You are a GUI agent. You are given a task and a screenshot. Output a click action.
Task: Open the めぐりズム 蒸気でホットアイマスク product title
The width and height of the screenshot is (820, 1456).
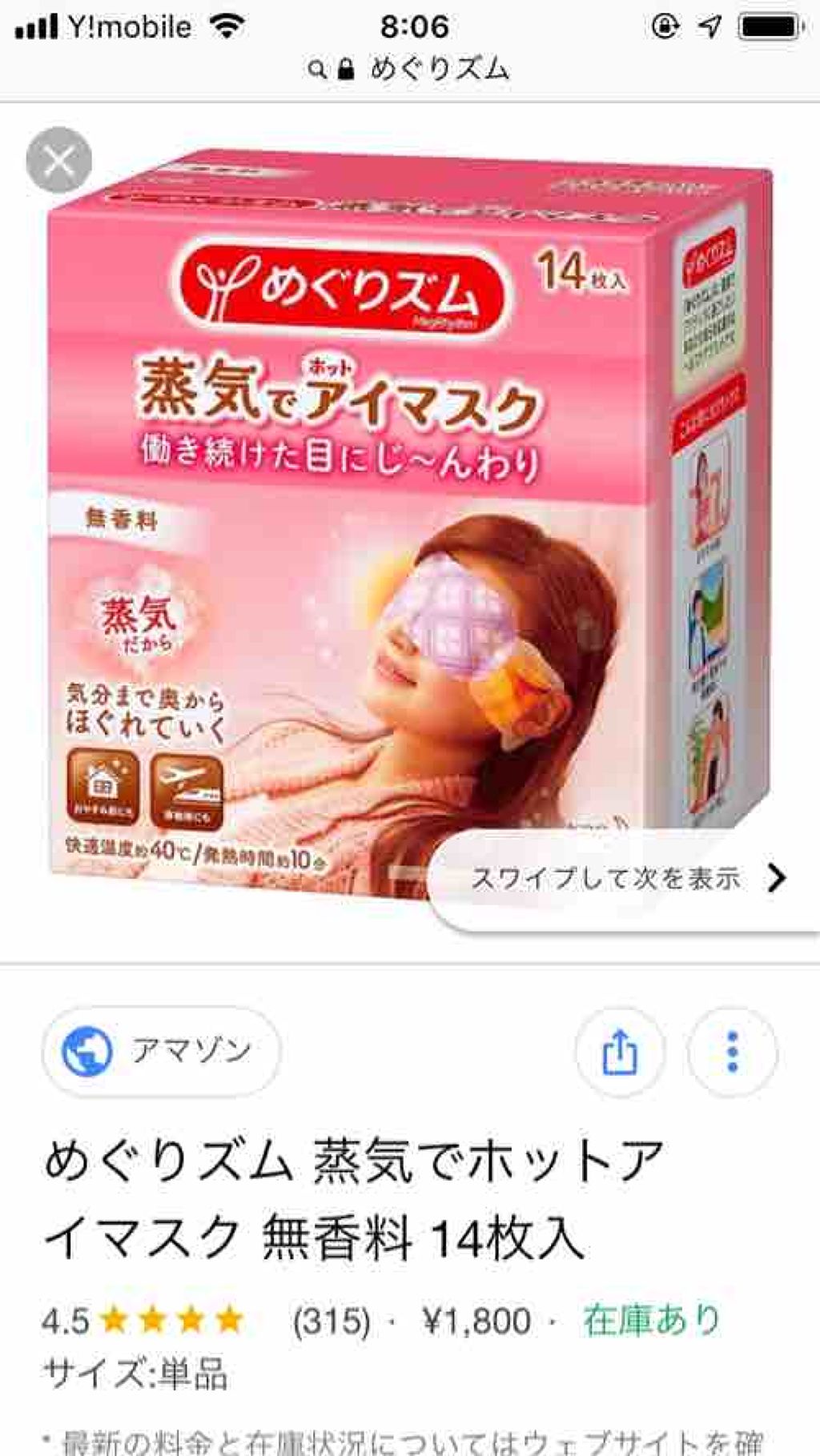(352, 1198)
